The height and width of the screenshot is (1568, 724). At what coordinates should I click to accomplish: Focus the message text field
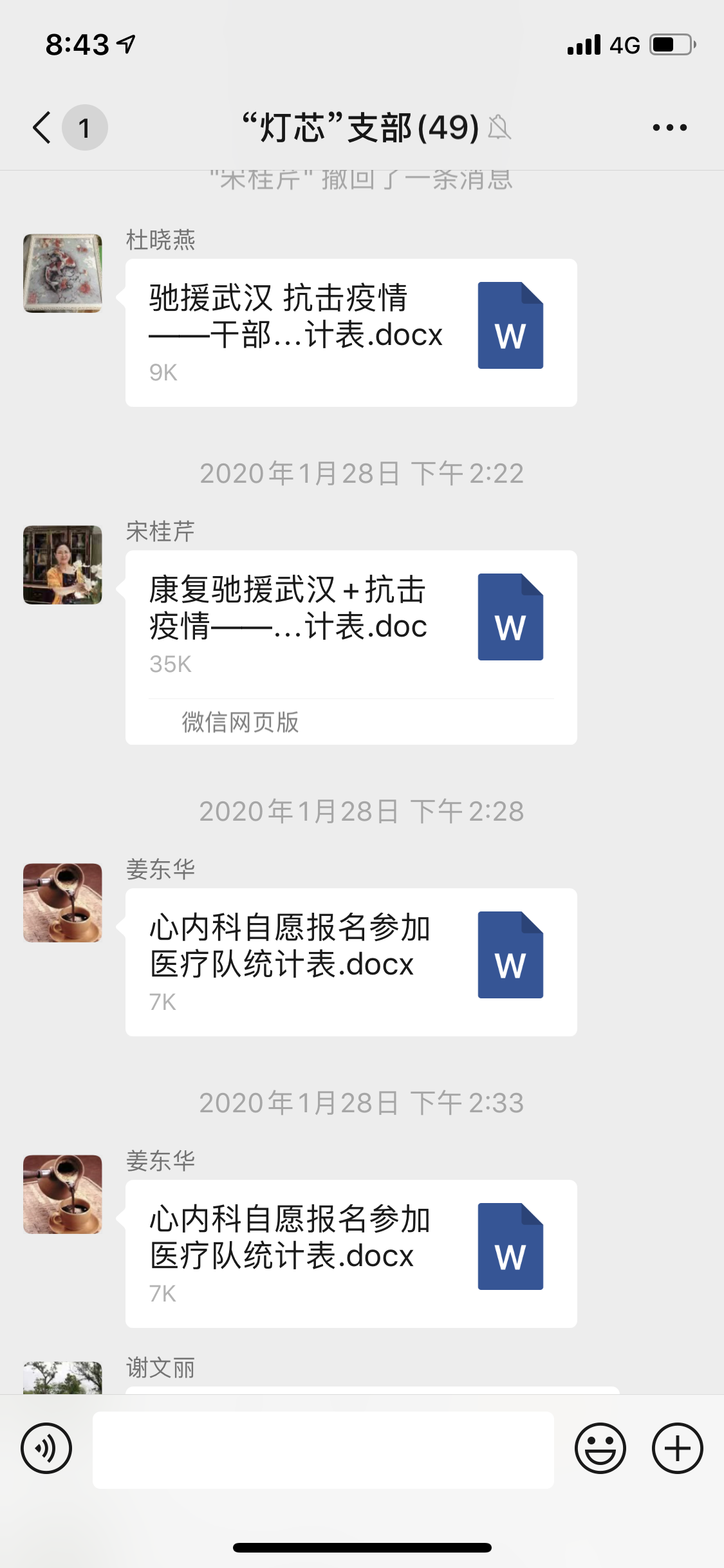(323, 1450)
